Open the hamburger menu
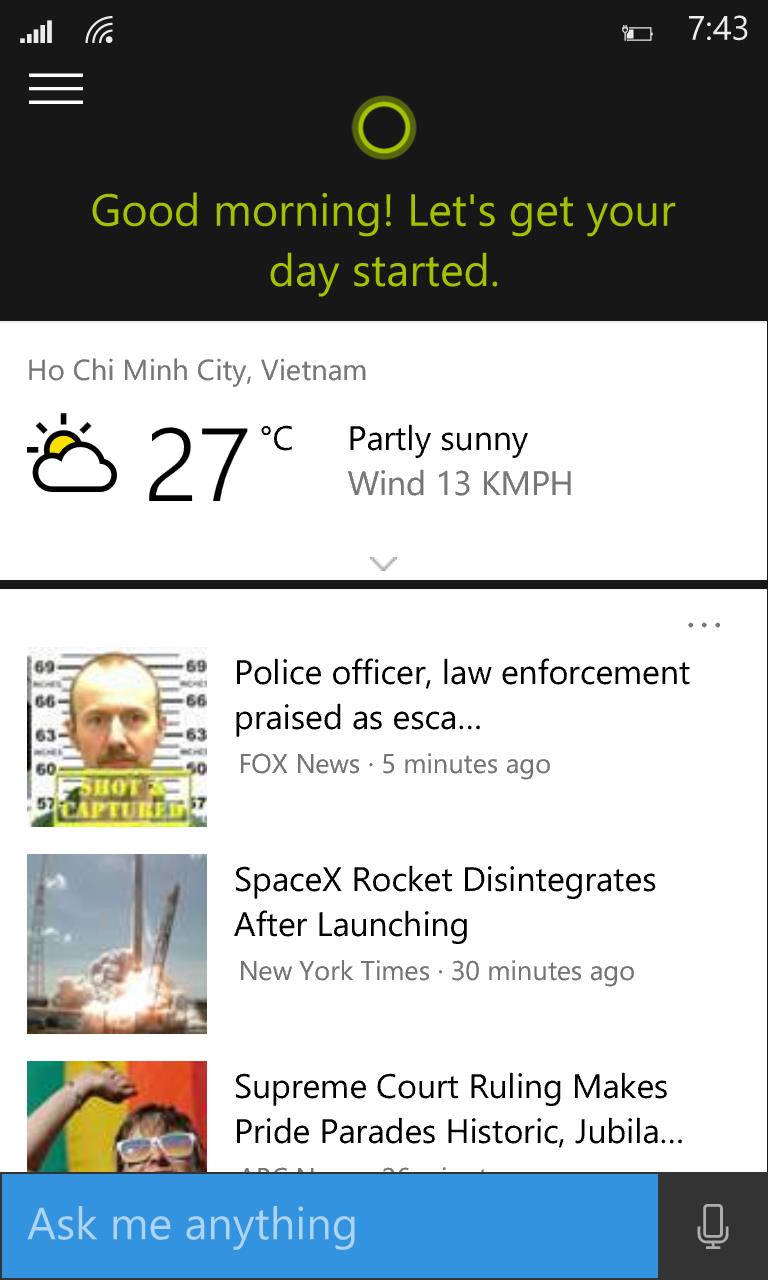The image size is (768, 1280). point(56,88)
